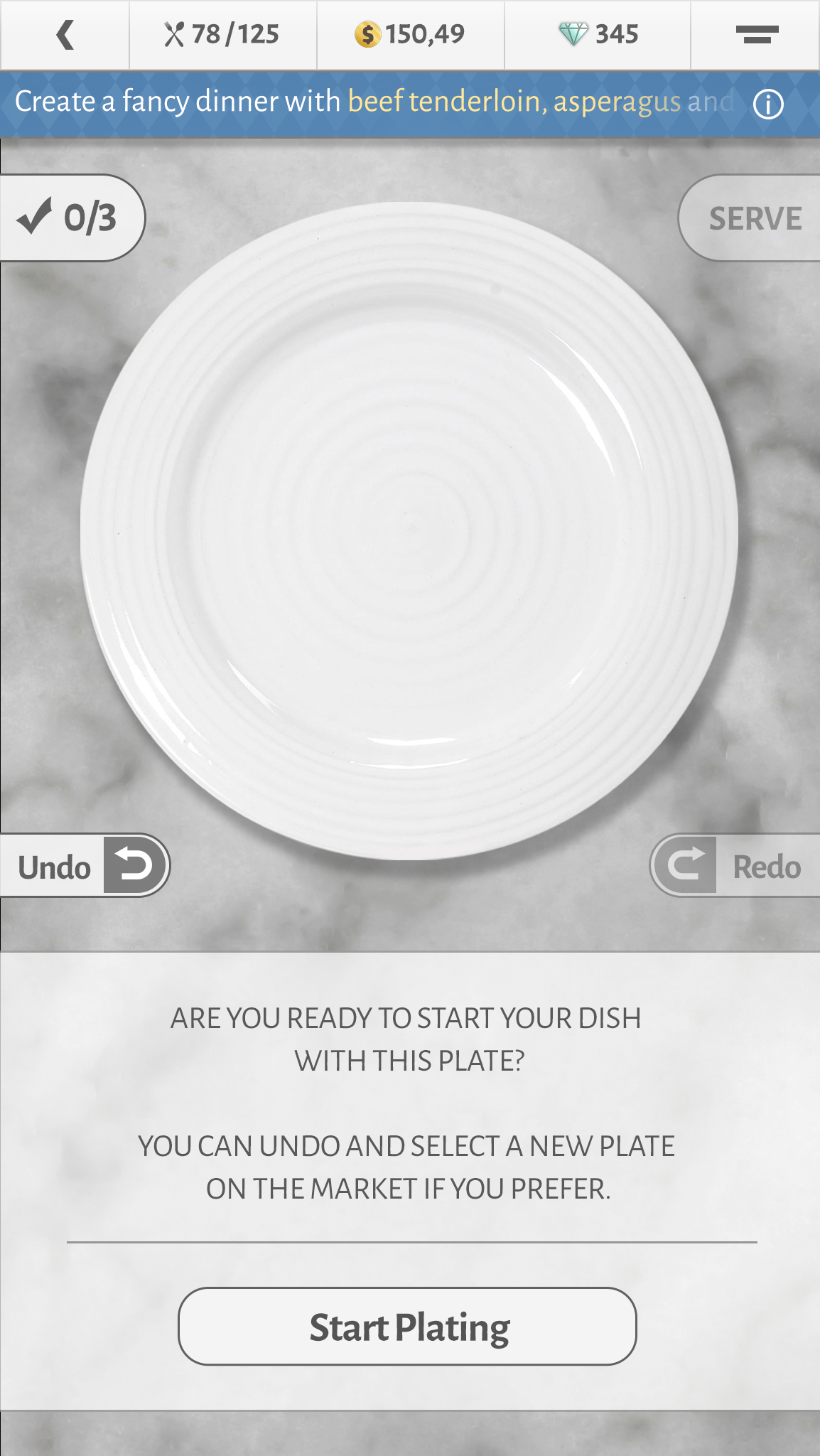Viewport: 820px width, 1456px height.
Task: Open the 78/125 ingredients counter
Action: pos(222,34)
